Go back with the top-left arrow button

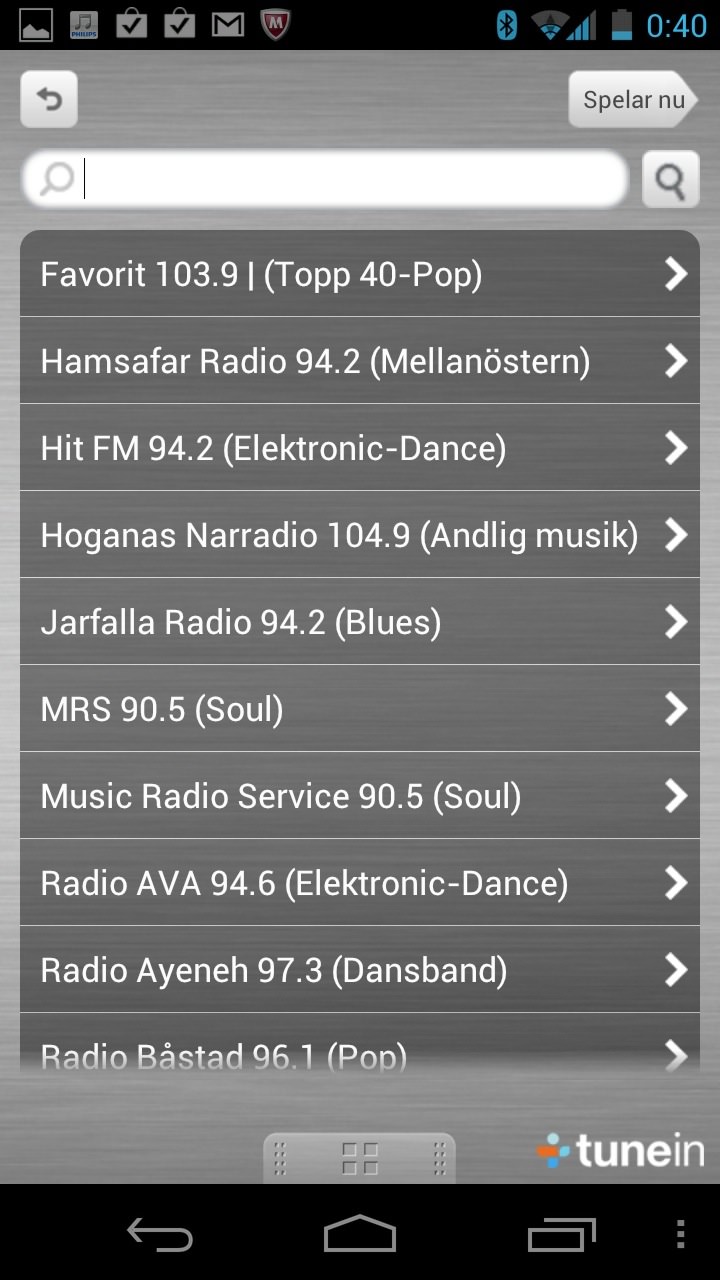(49, 100)
